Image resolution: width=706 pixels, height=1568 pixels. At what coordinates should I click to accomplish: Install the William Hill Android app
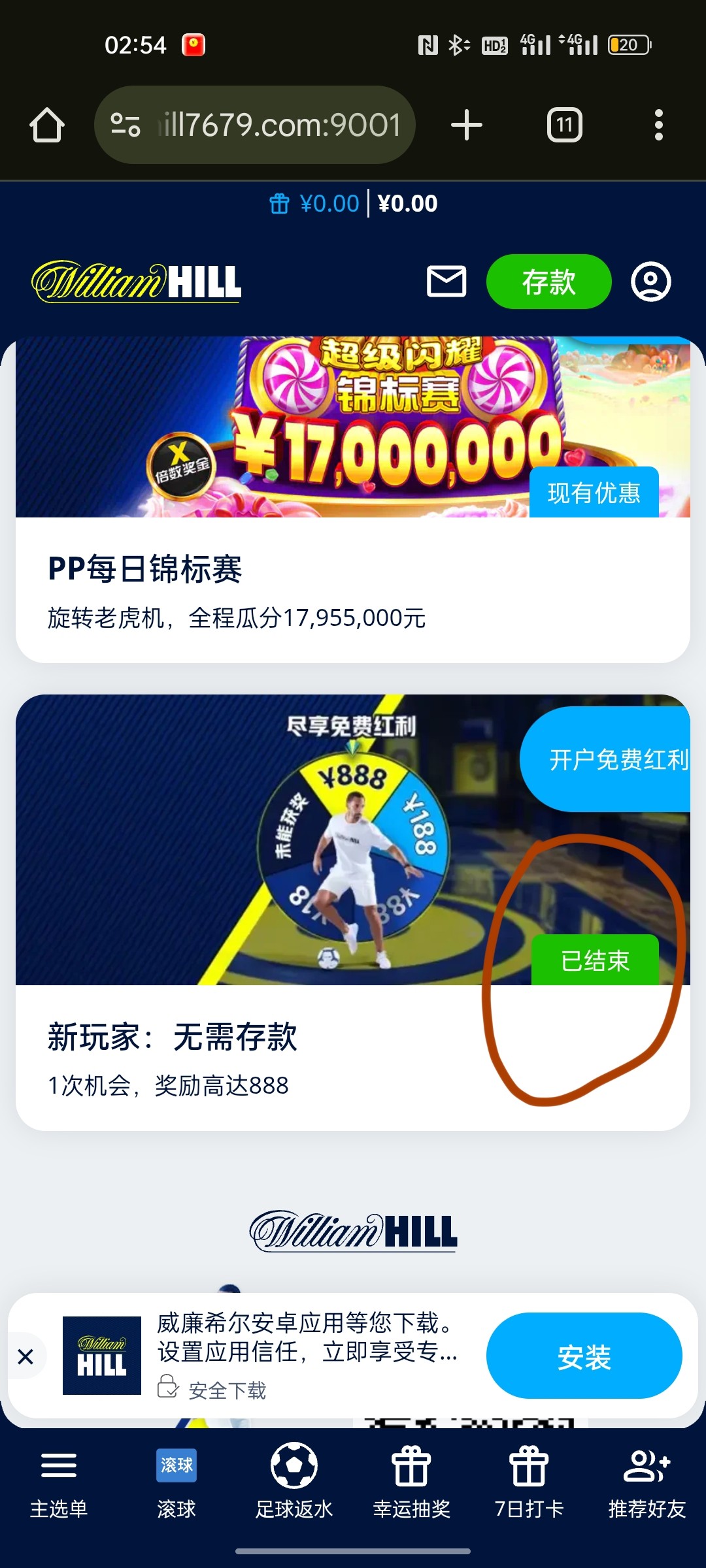tap(584, 1356)
